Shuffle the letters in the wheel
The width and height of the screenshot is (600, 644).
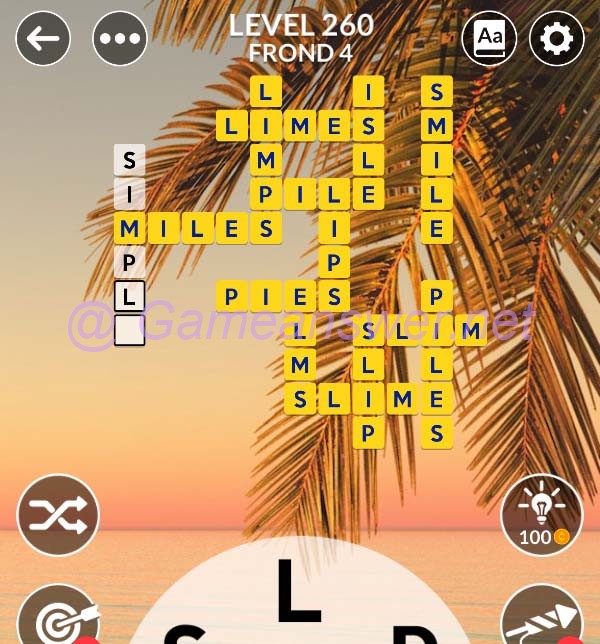pyautogui.click(x=58, y=515)
